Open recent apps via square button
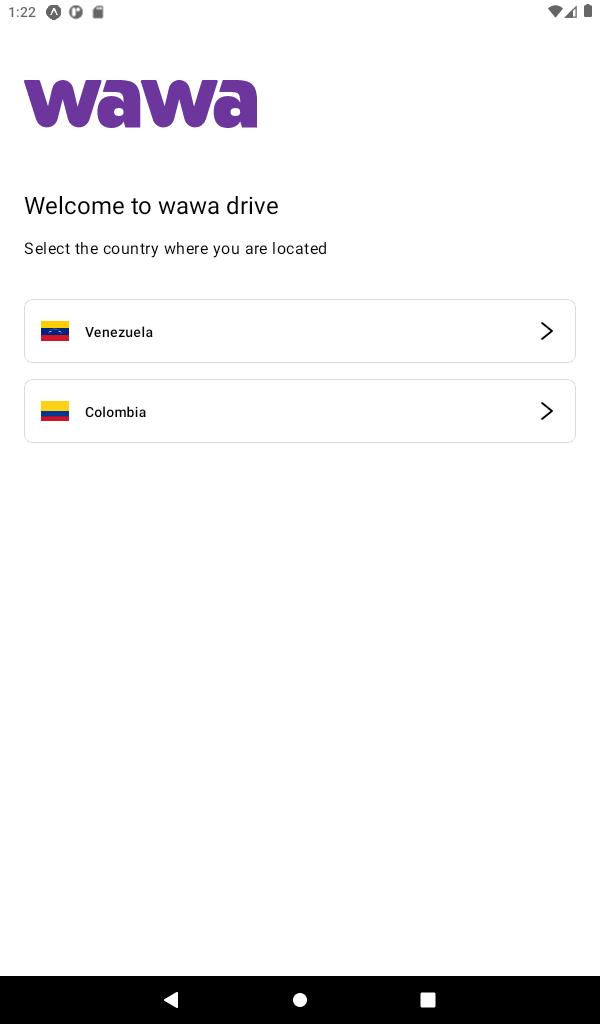Image resolution: width=600 pixels, height=1024 pixels. [x=428, y=999]
